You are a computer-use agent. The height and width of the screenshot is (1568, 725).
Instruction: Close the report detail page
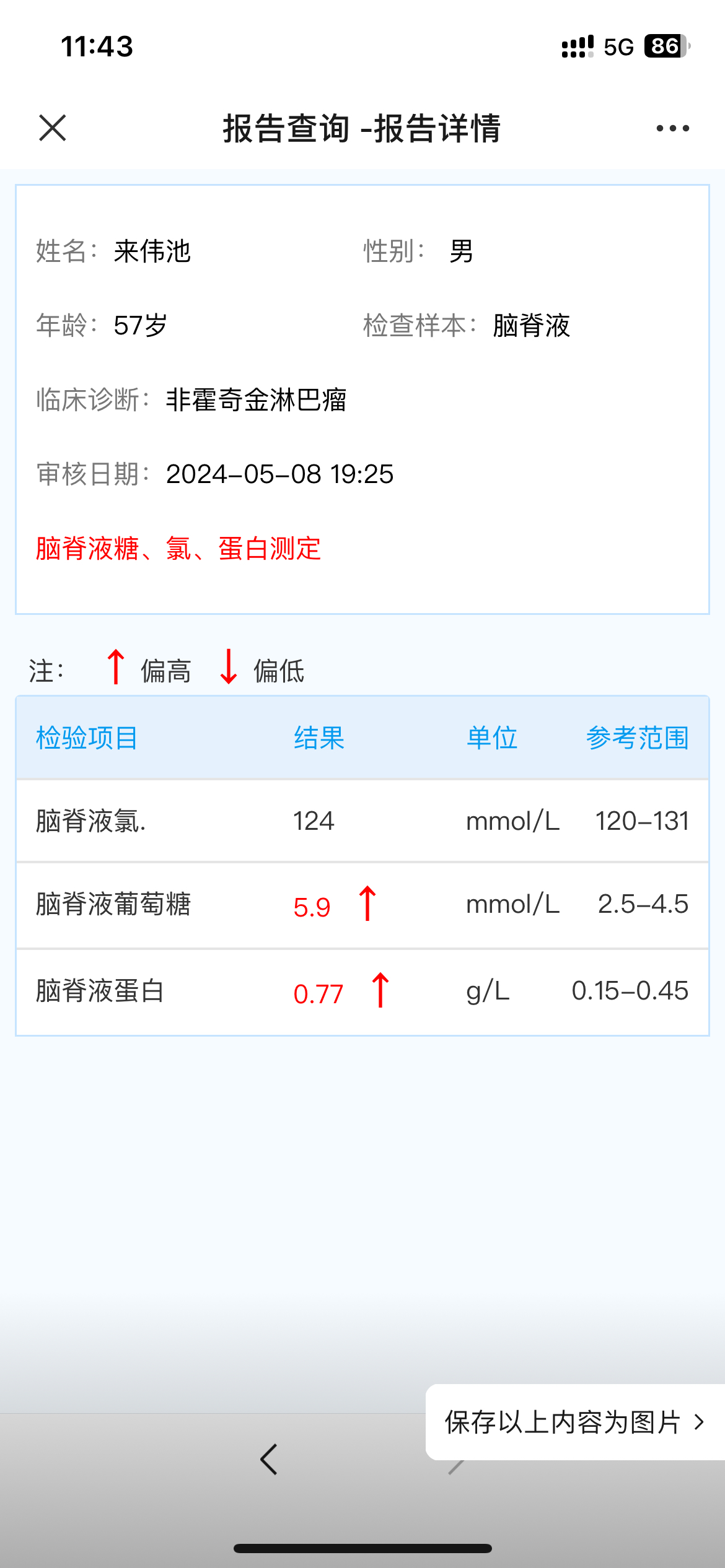point(53,128)
